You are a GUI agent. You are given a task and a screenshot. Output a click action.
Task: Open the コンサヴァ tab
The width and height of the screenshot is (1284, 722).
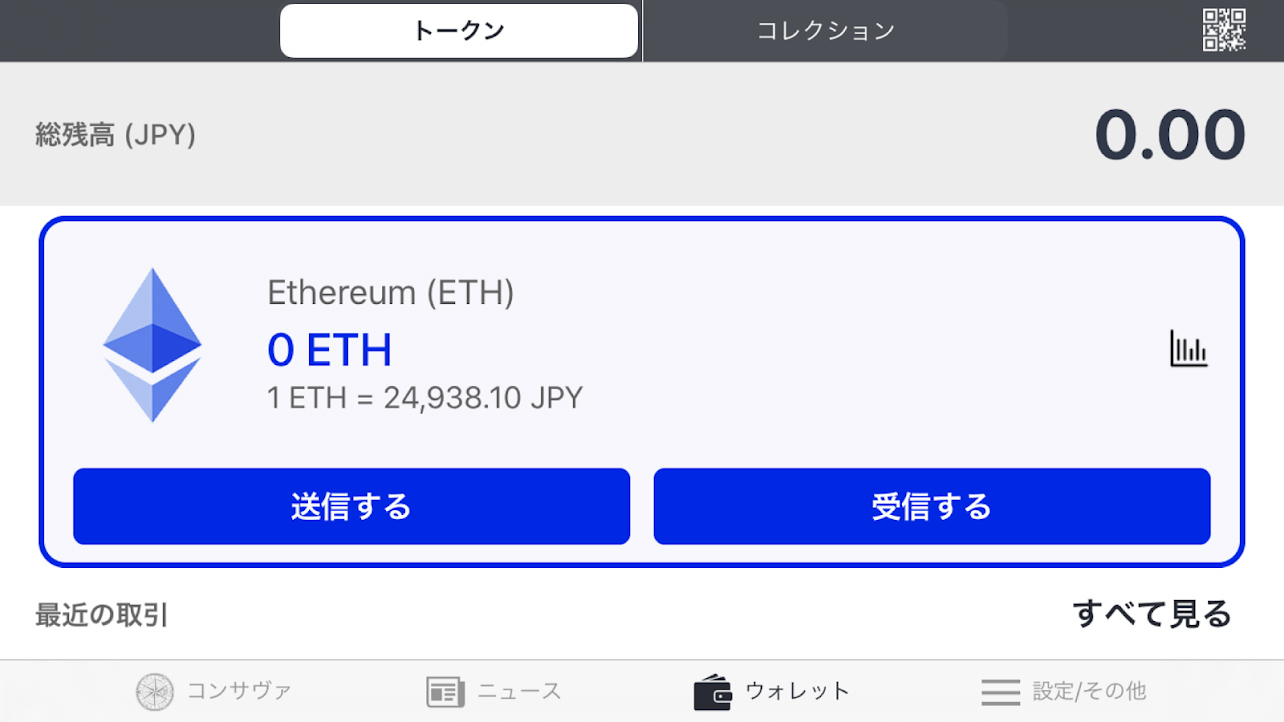tap(214, 691)
